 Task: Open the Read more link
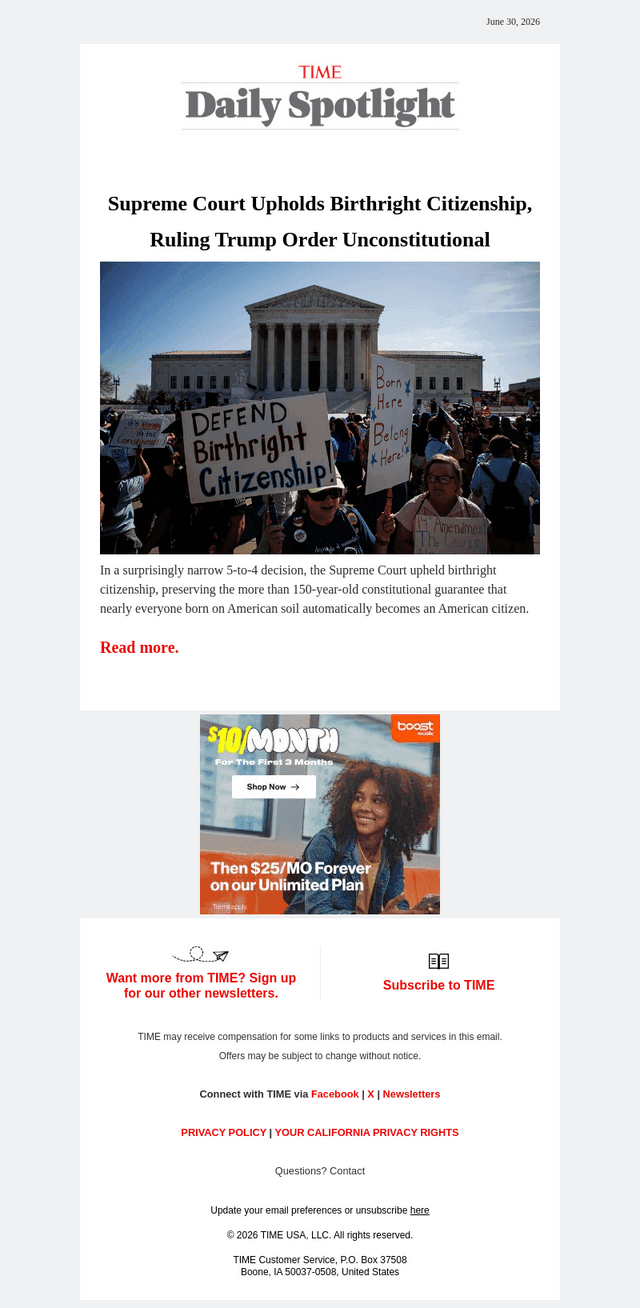(x=139, y=647)
